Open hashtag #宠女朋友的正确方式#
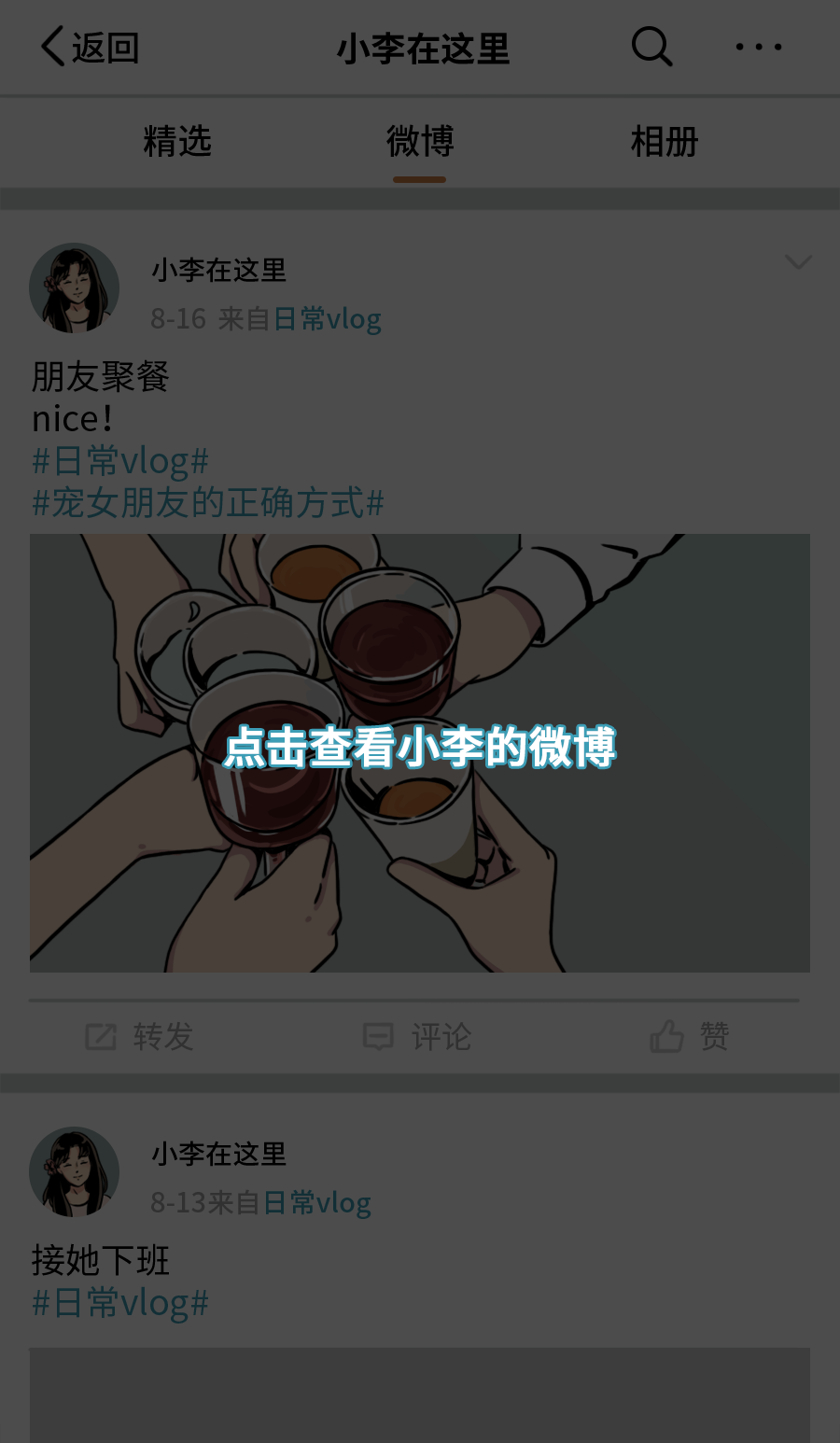840x1443 pixels. [208, 504]
